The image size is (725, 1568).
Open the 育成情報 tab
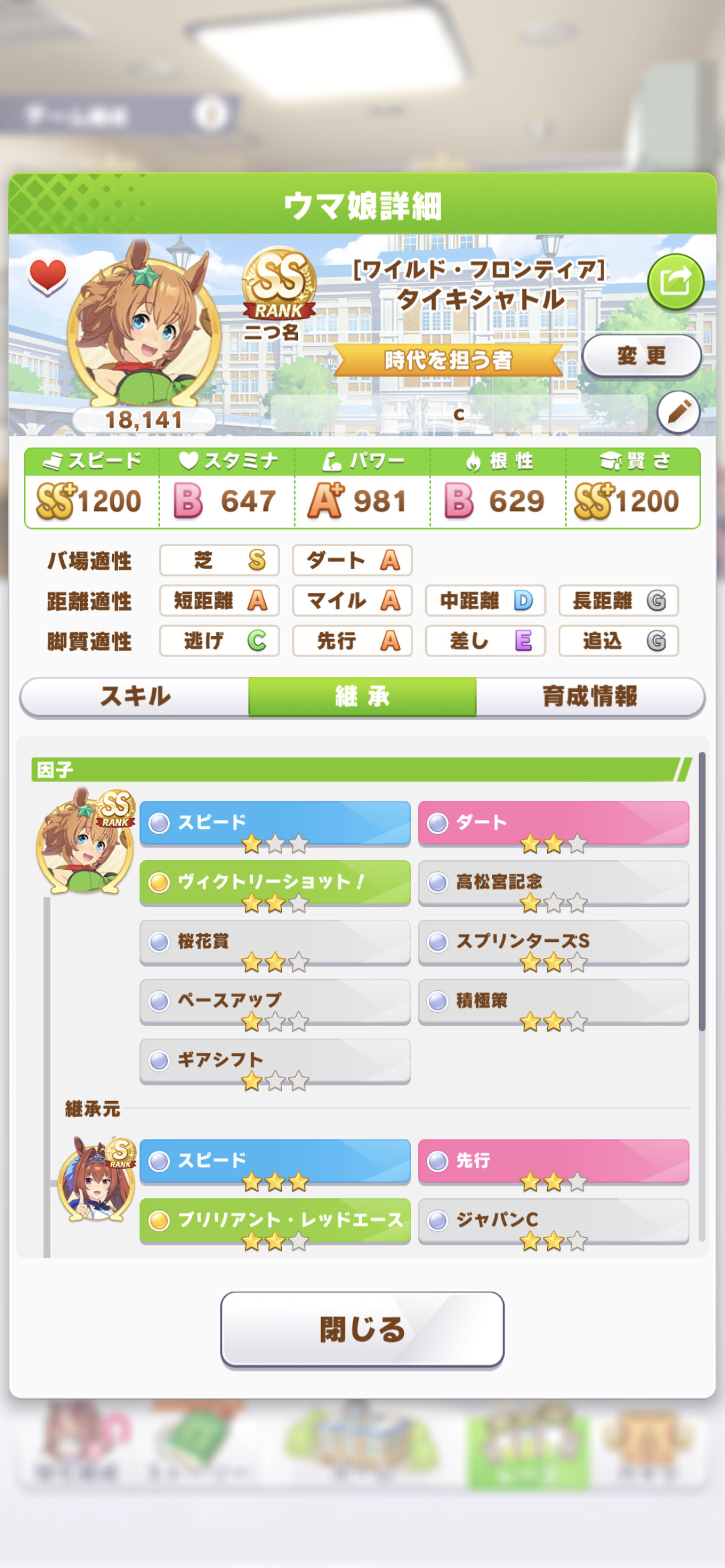click(x=590, y=697)
